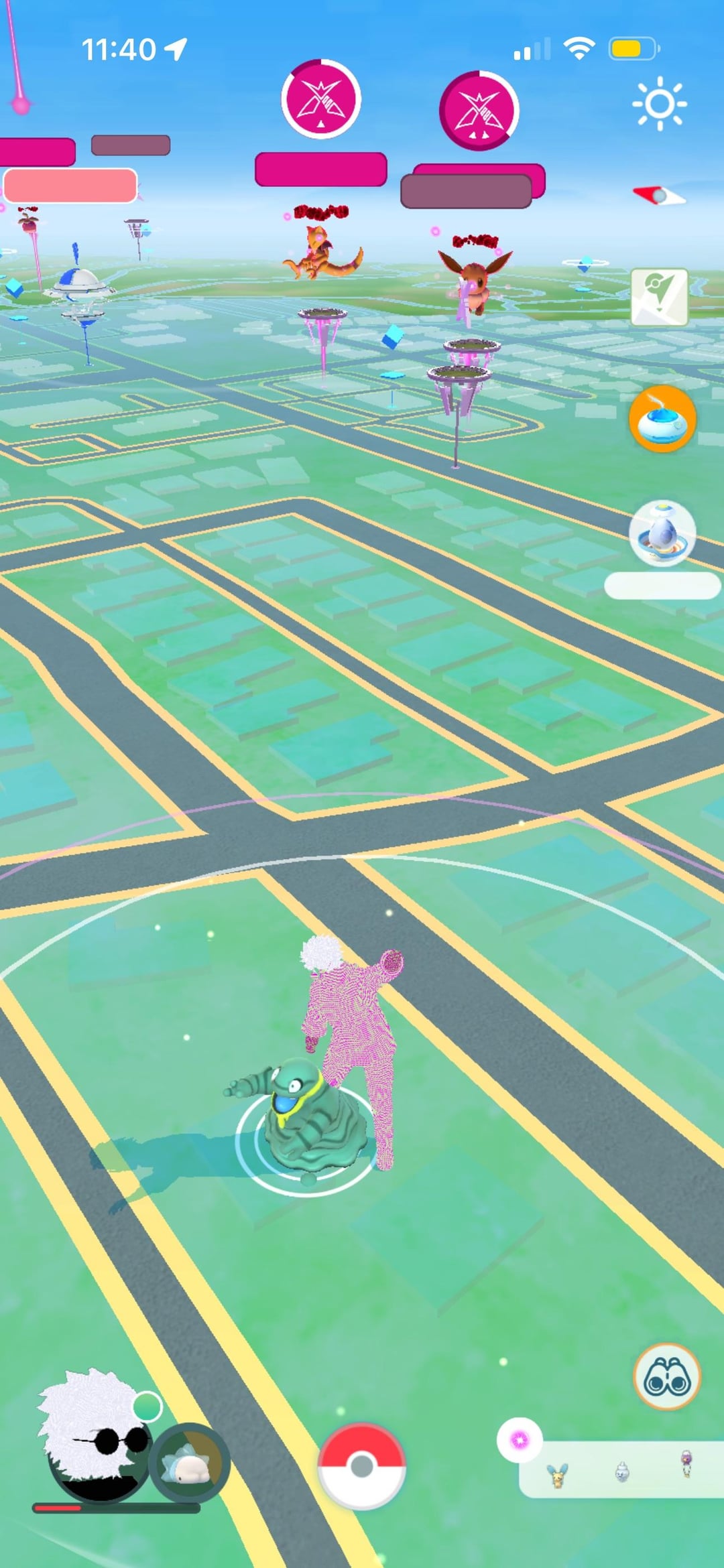Open the main menu Poké Ball button
Viewport: 724px width, 1568px height.
(x=361, y=1466)
